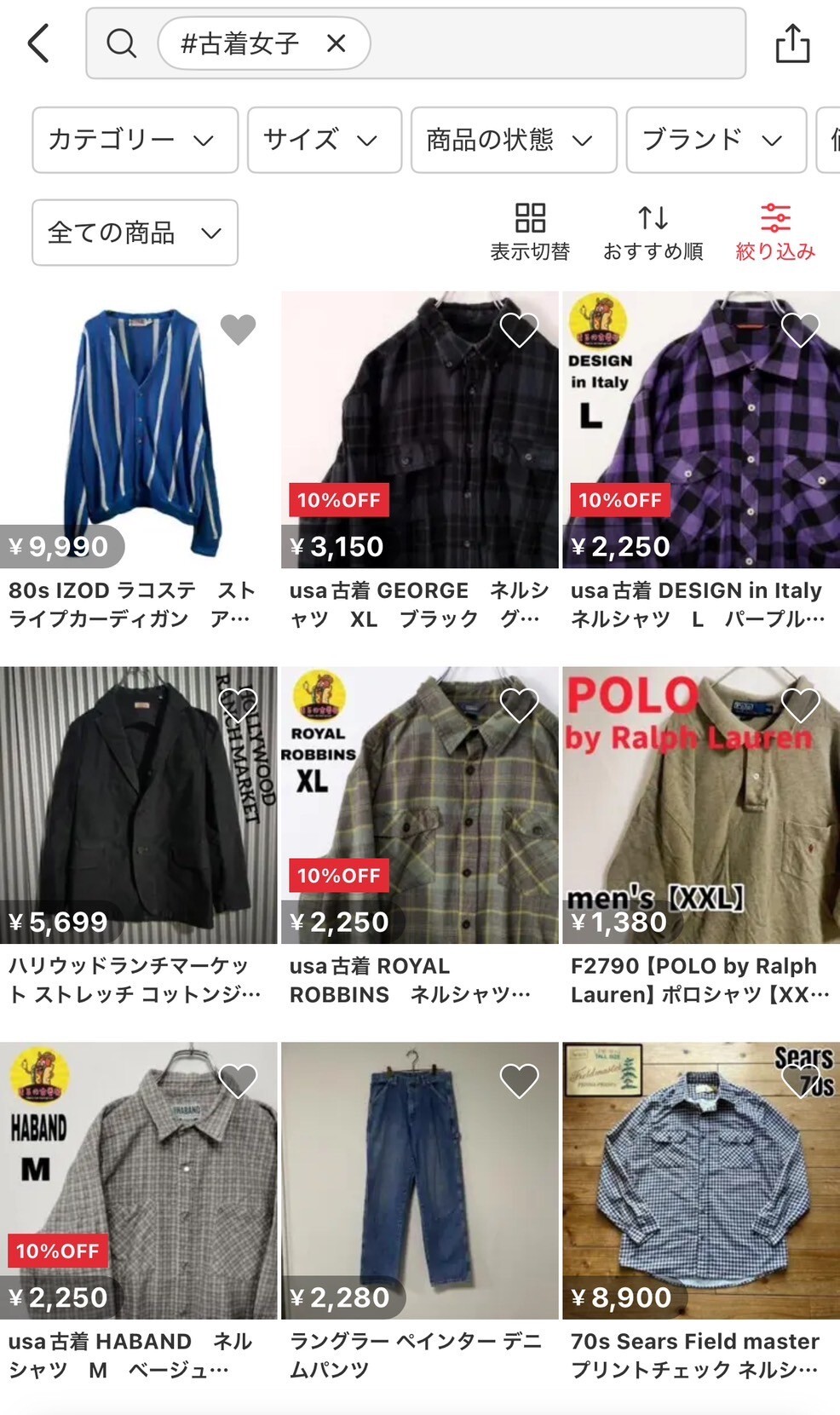Share the search results
840x1415 pixels.
[791, 43]
